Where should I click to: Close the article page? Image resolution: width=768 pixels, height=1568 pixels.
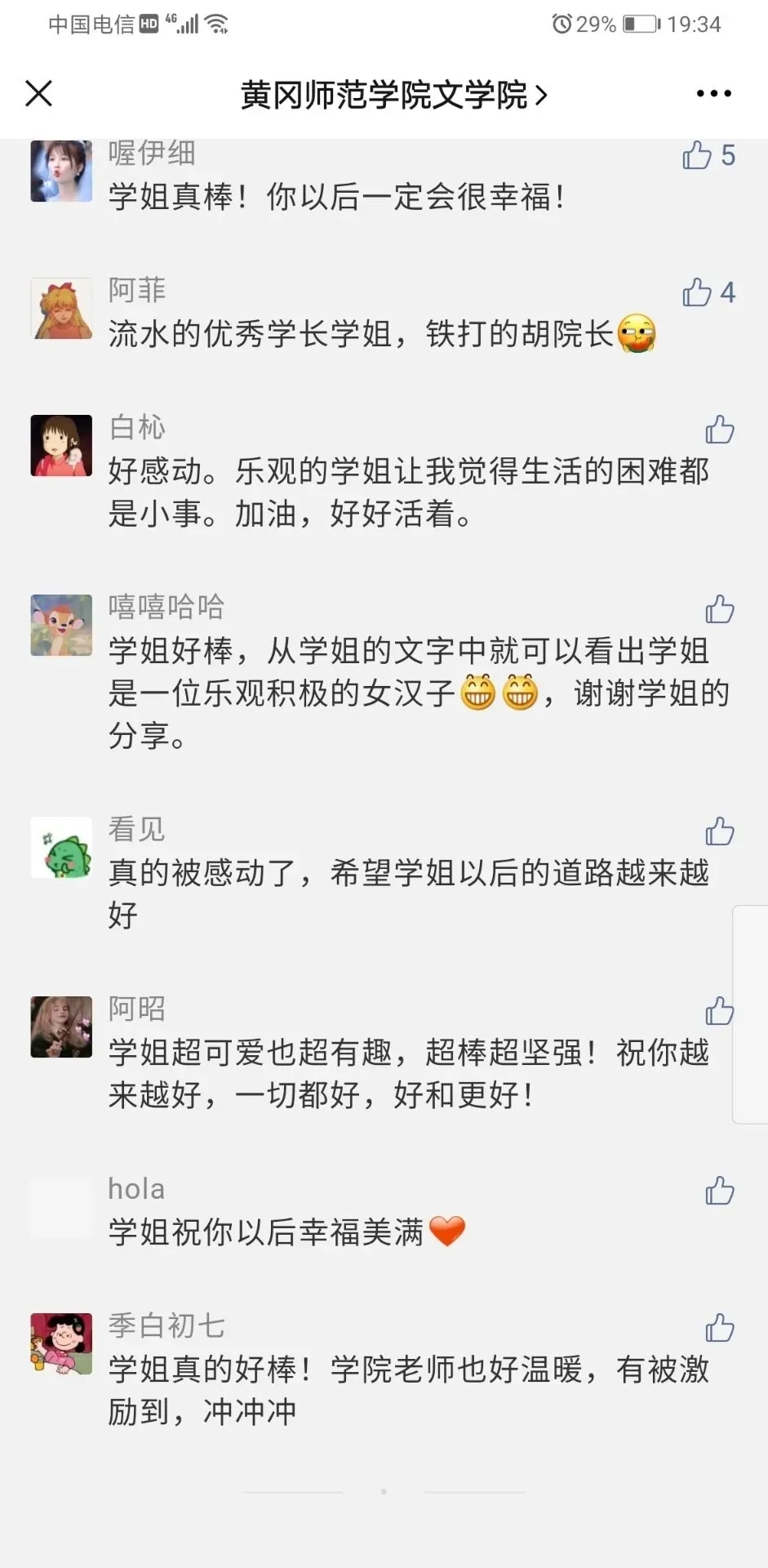pos(39,94)
